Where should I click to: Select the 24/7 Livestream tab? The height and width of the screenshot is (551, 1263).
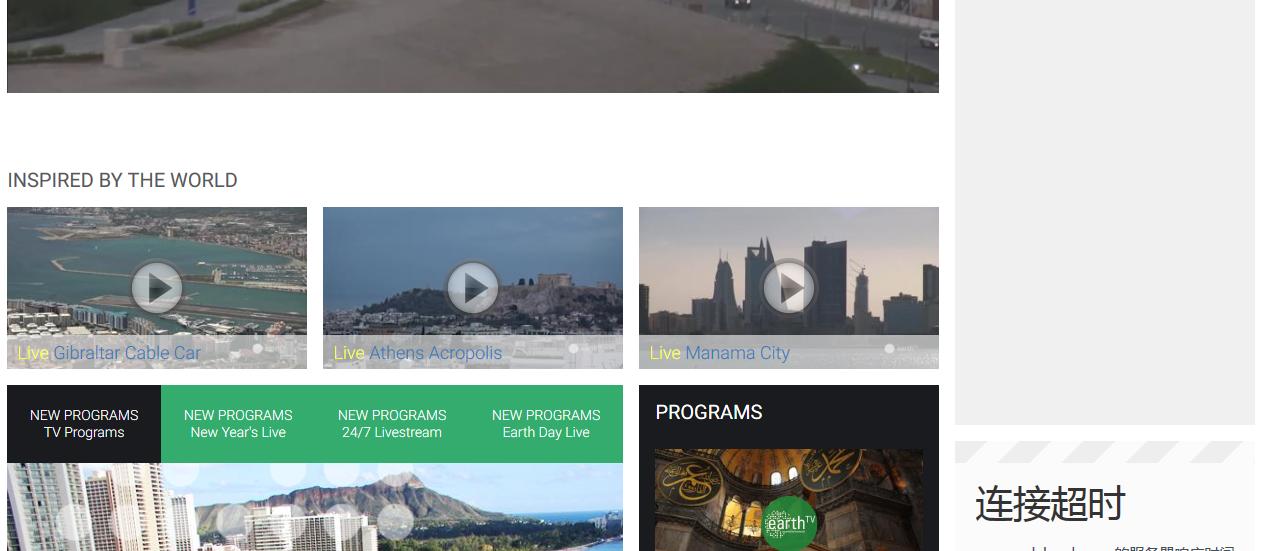(x=392, y=424)
